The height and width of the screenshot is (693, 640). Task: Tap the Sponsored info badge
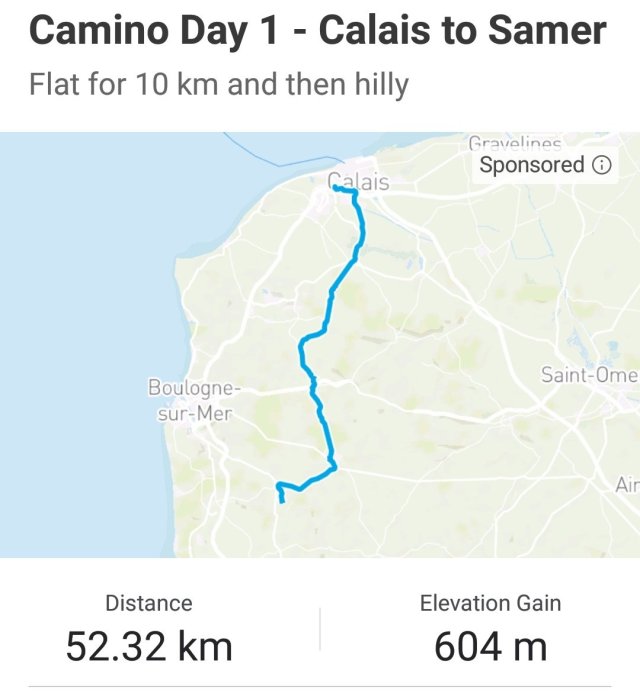click(x=545, y=165)
